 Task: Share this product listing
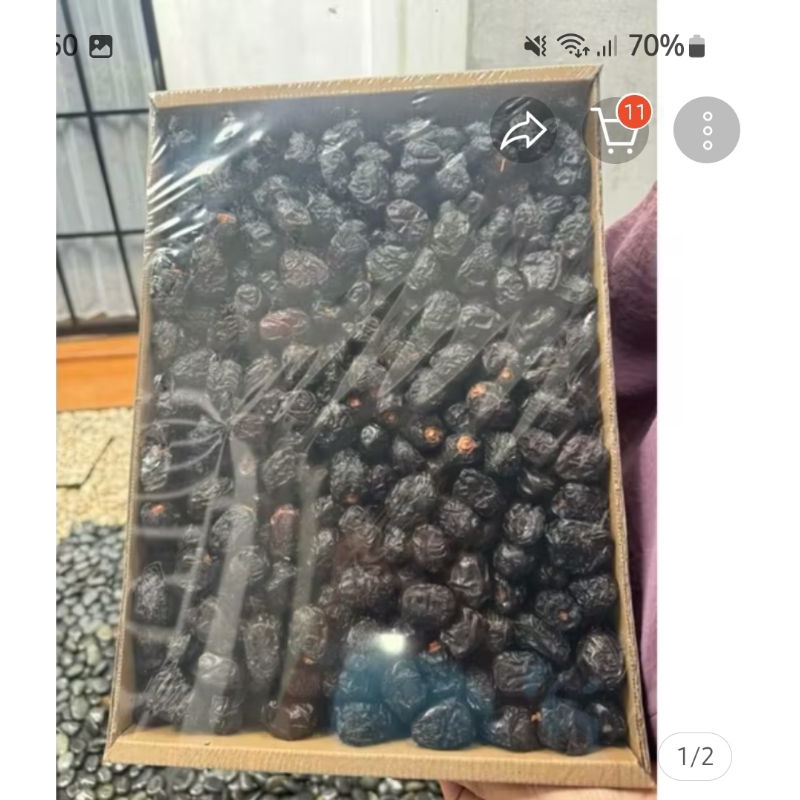click(523, 130)
